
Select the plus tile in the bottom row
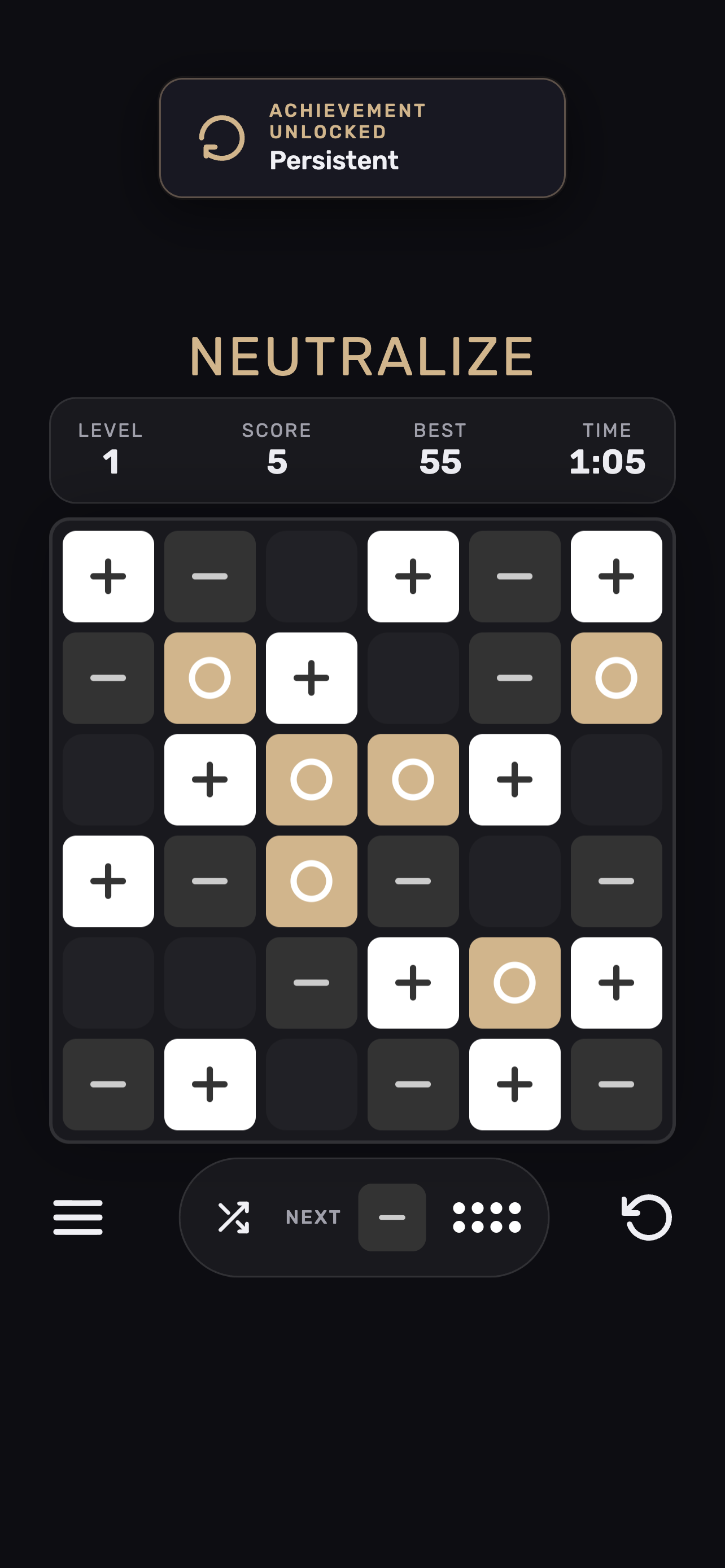tap(210, 1084)
